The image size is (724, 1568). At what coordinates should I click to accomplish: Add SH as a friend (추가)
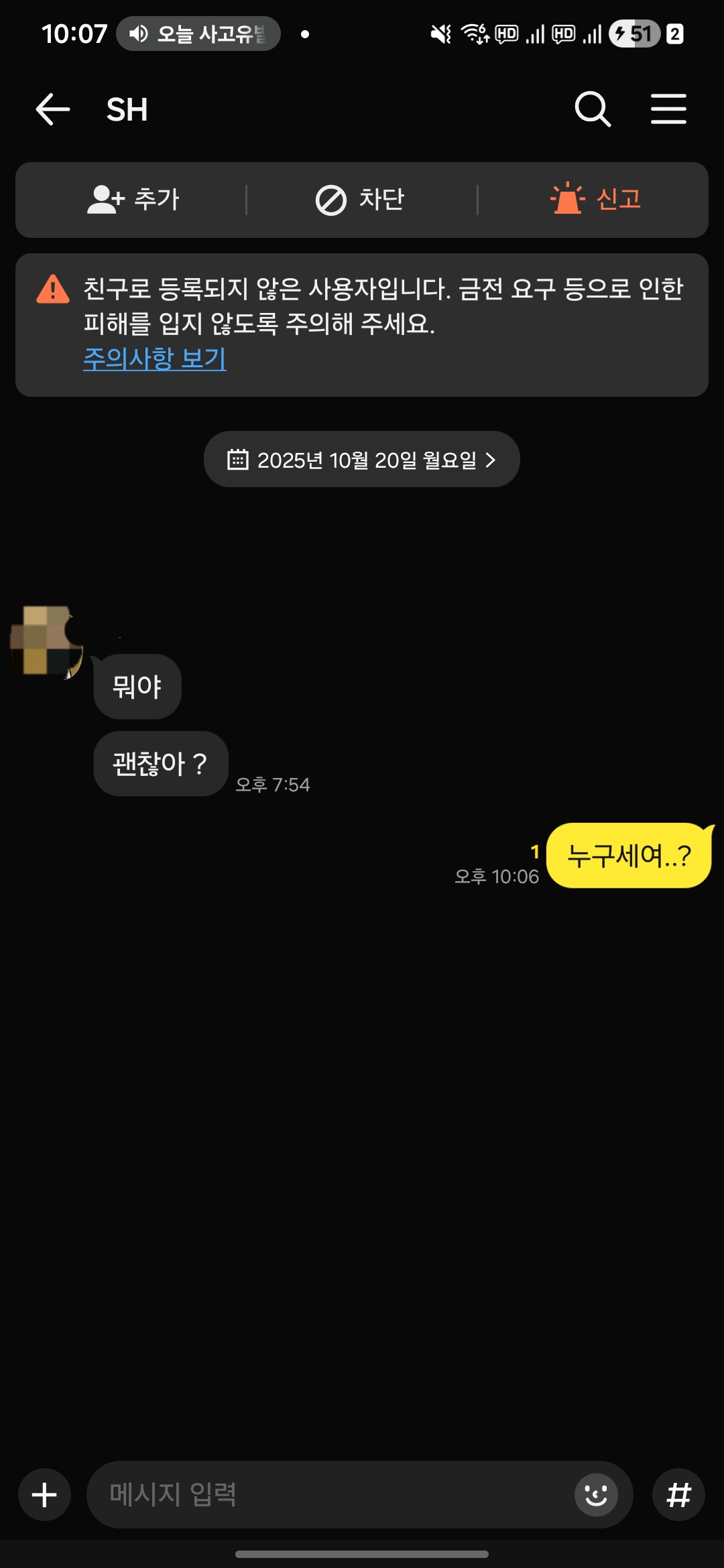click(x=133, y=200)
